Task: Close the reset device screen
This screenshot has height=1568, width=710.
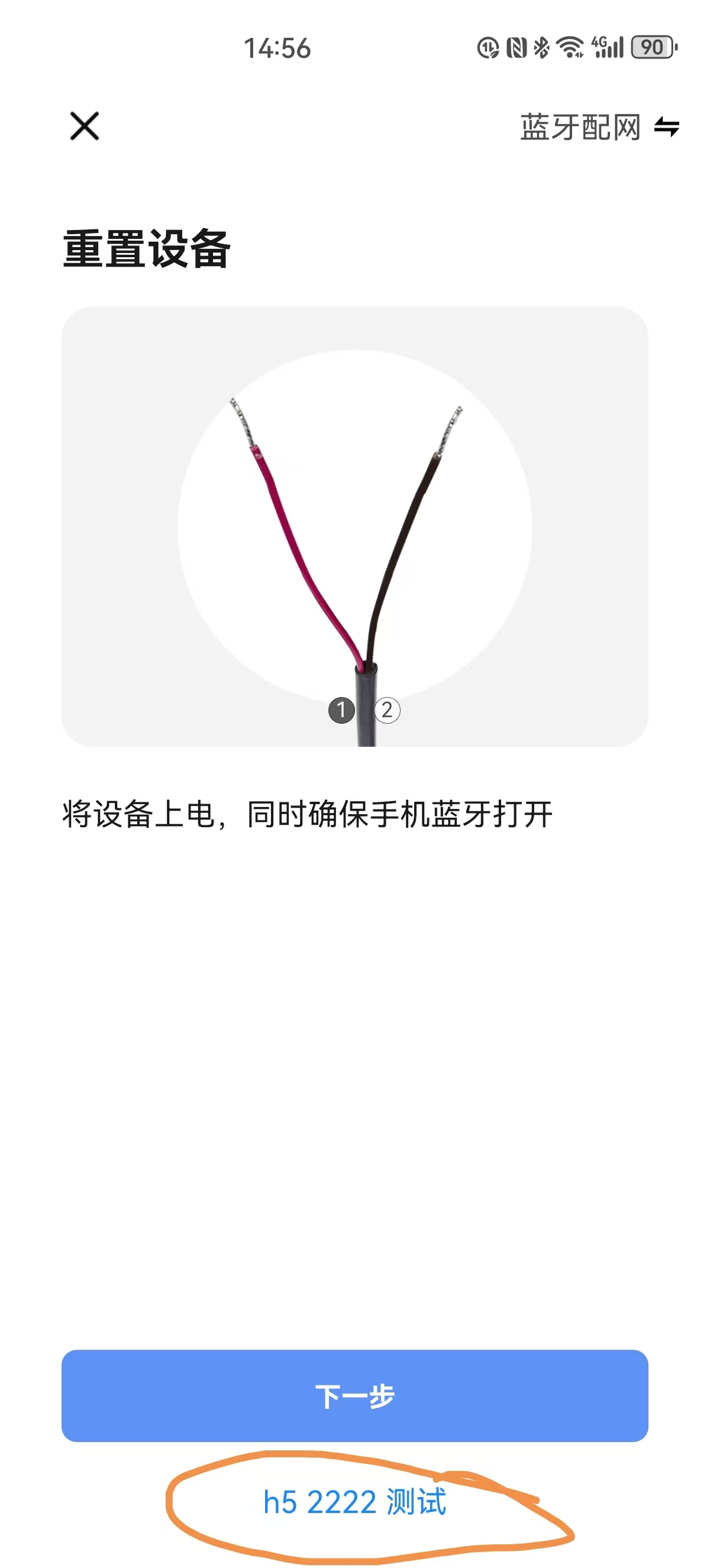Action: (x=85, y=126)
